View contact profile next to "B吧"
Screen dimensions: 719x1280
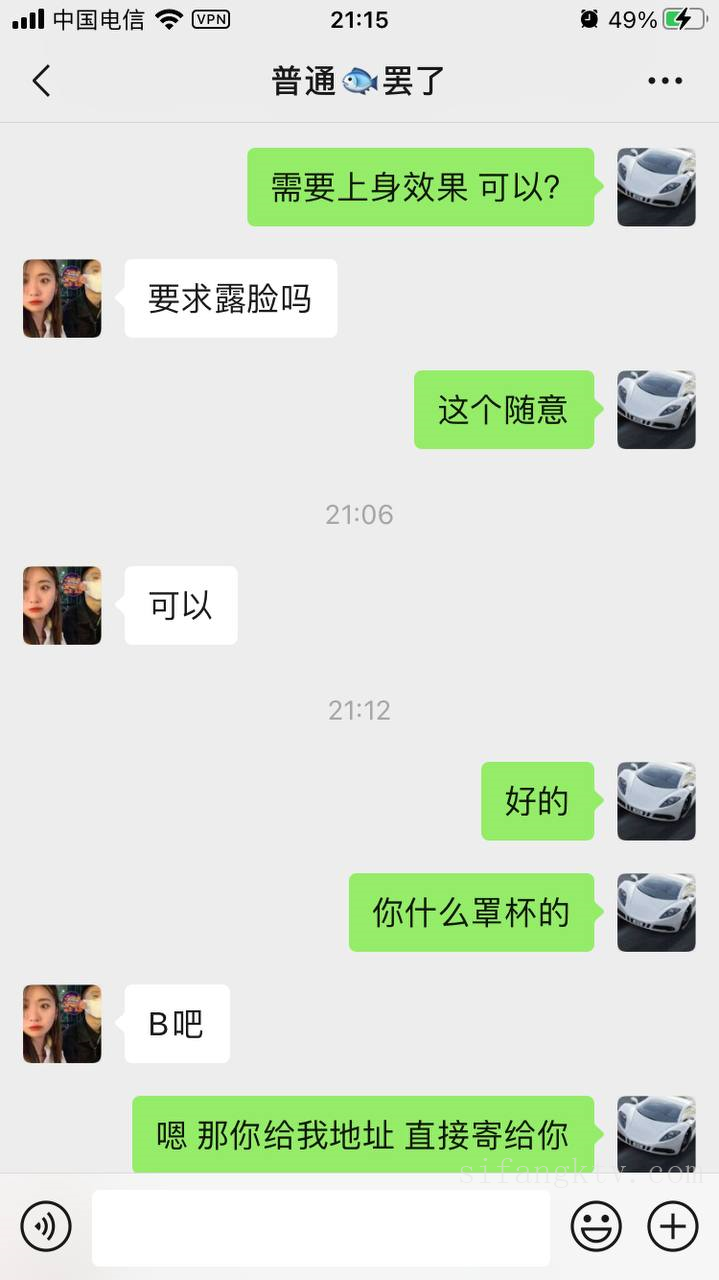62,1024
